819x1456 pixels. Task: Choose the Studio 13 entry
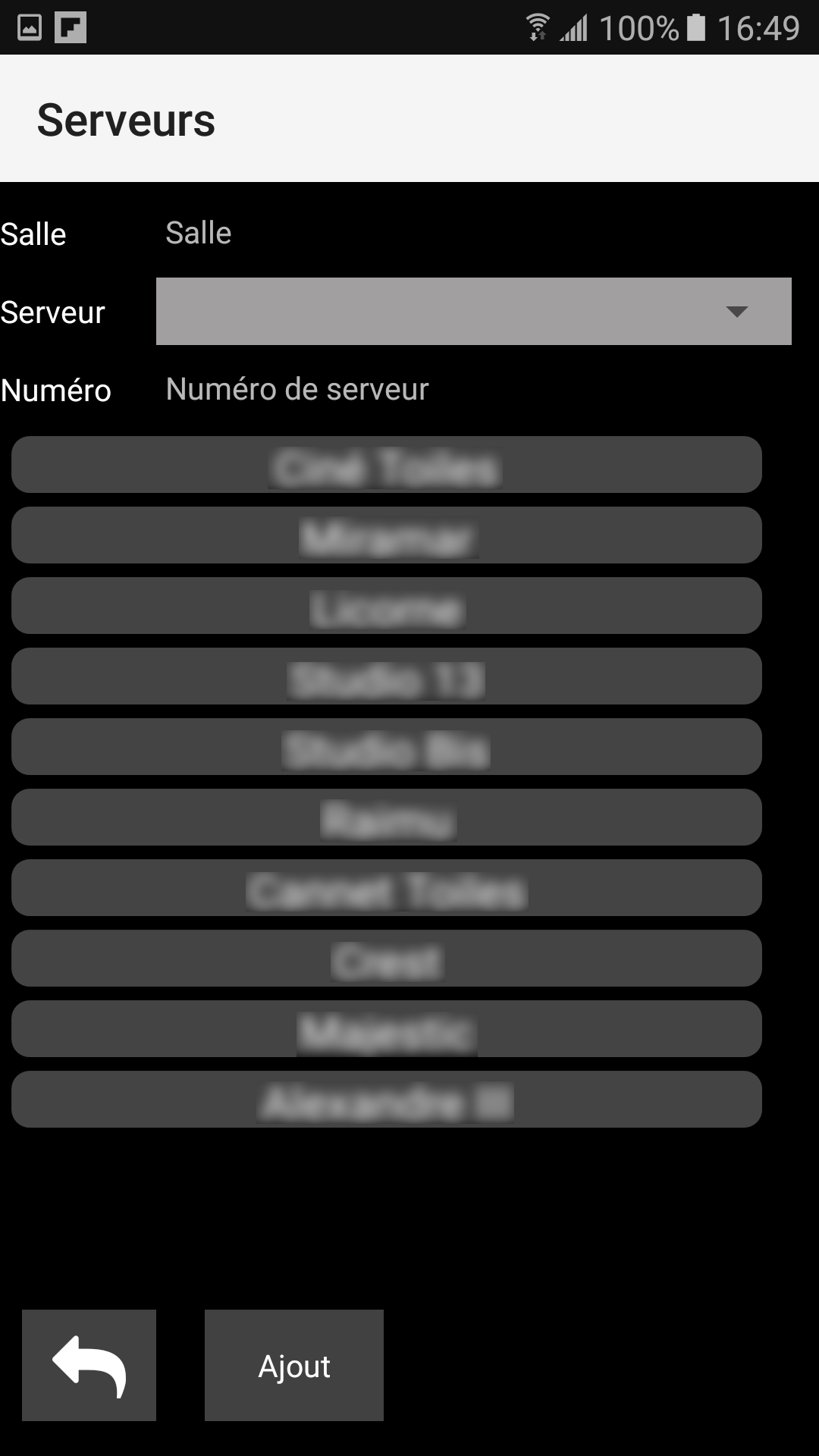tap(387, 676)
